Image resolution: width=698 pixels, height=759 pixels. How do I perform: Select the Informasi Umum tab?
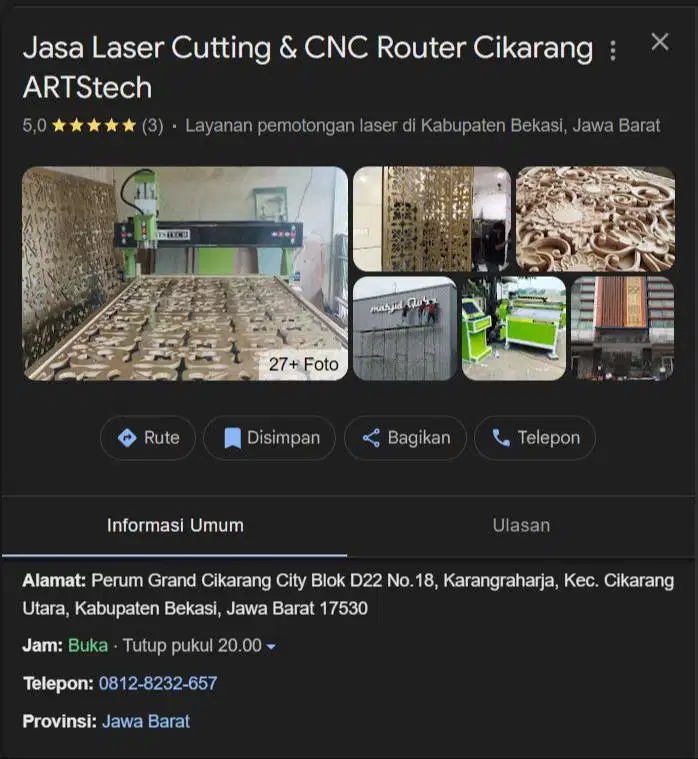coord(175,525)
